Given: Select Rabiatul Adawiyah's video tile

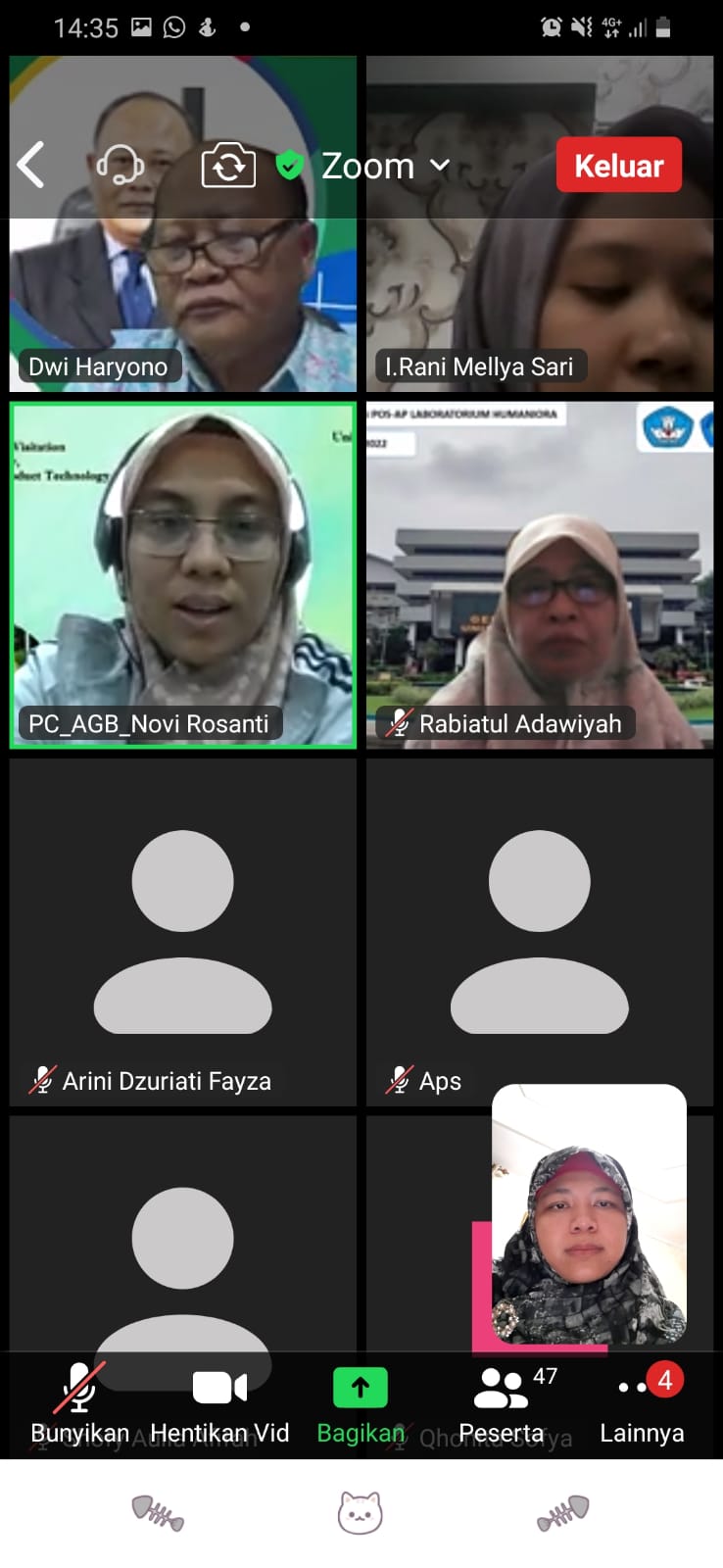Looking at the screenshot, I should click(540, 575).
